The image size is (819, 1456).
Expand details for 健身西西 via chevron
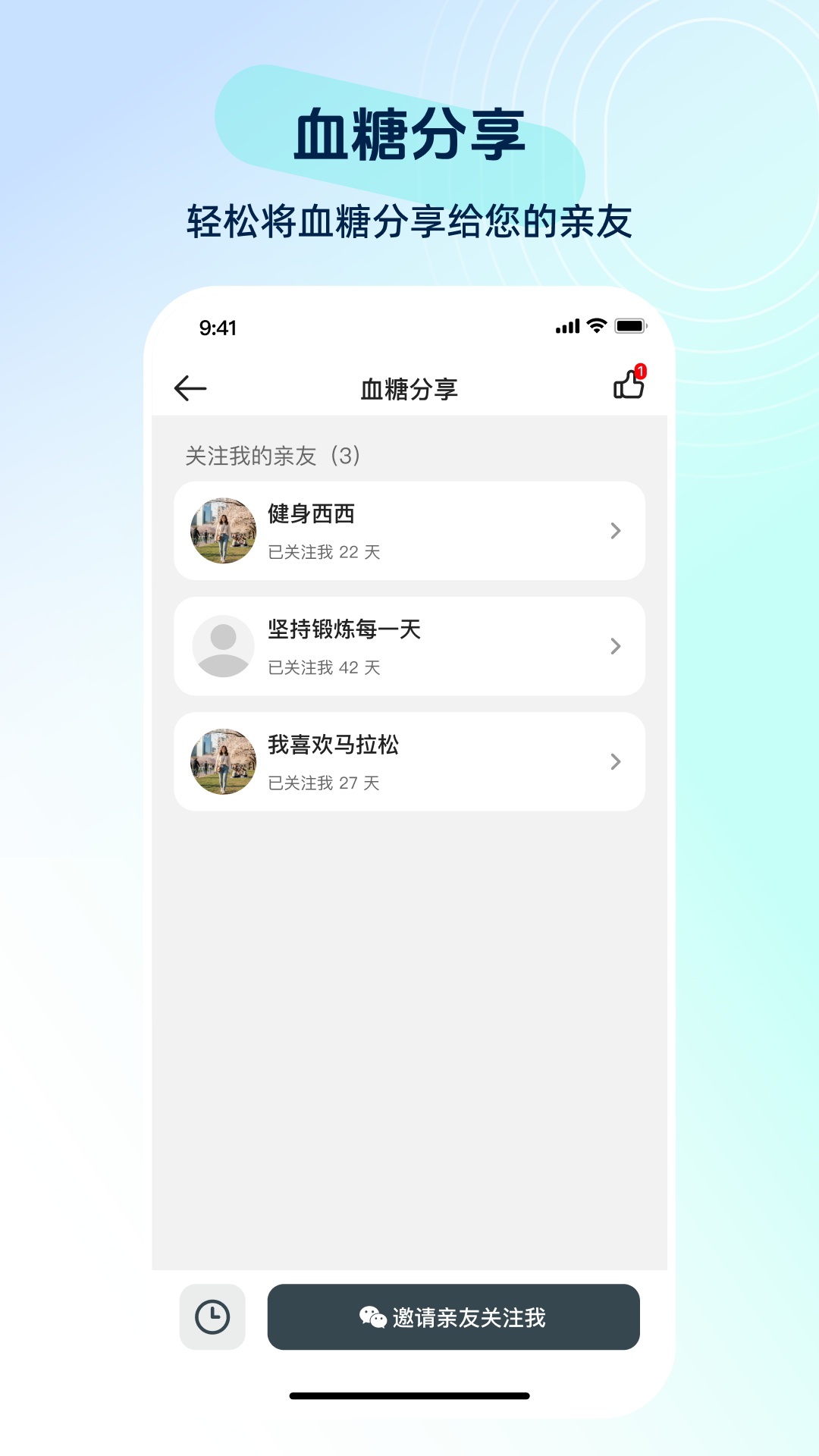tap(615, 531)
